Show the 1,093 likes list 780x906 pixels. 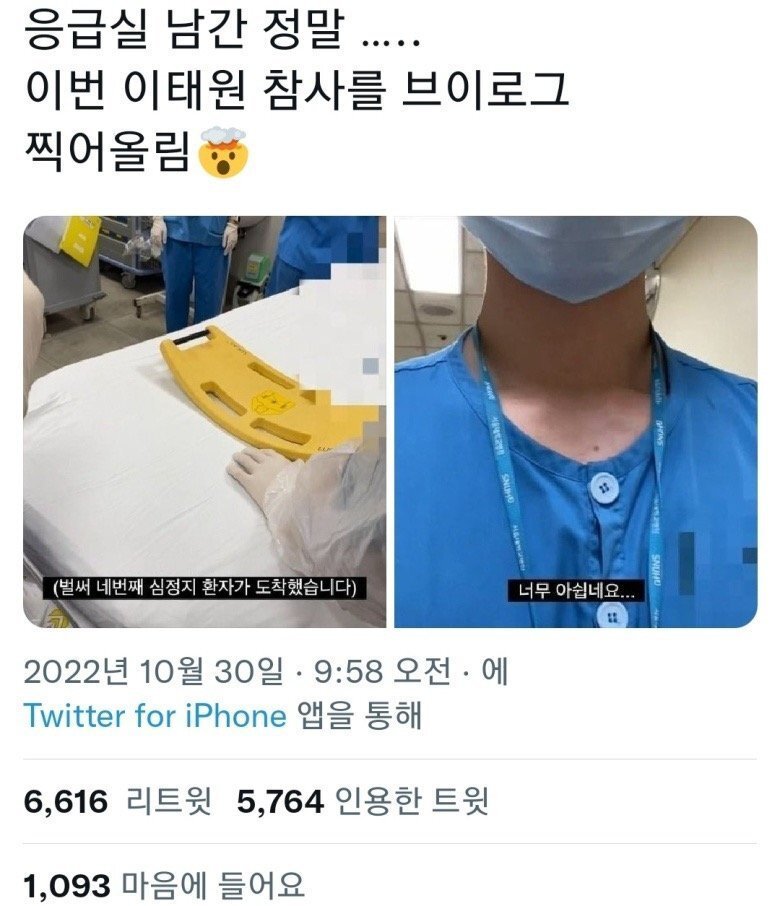[163, 884]
